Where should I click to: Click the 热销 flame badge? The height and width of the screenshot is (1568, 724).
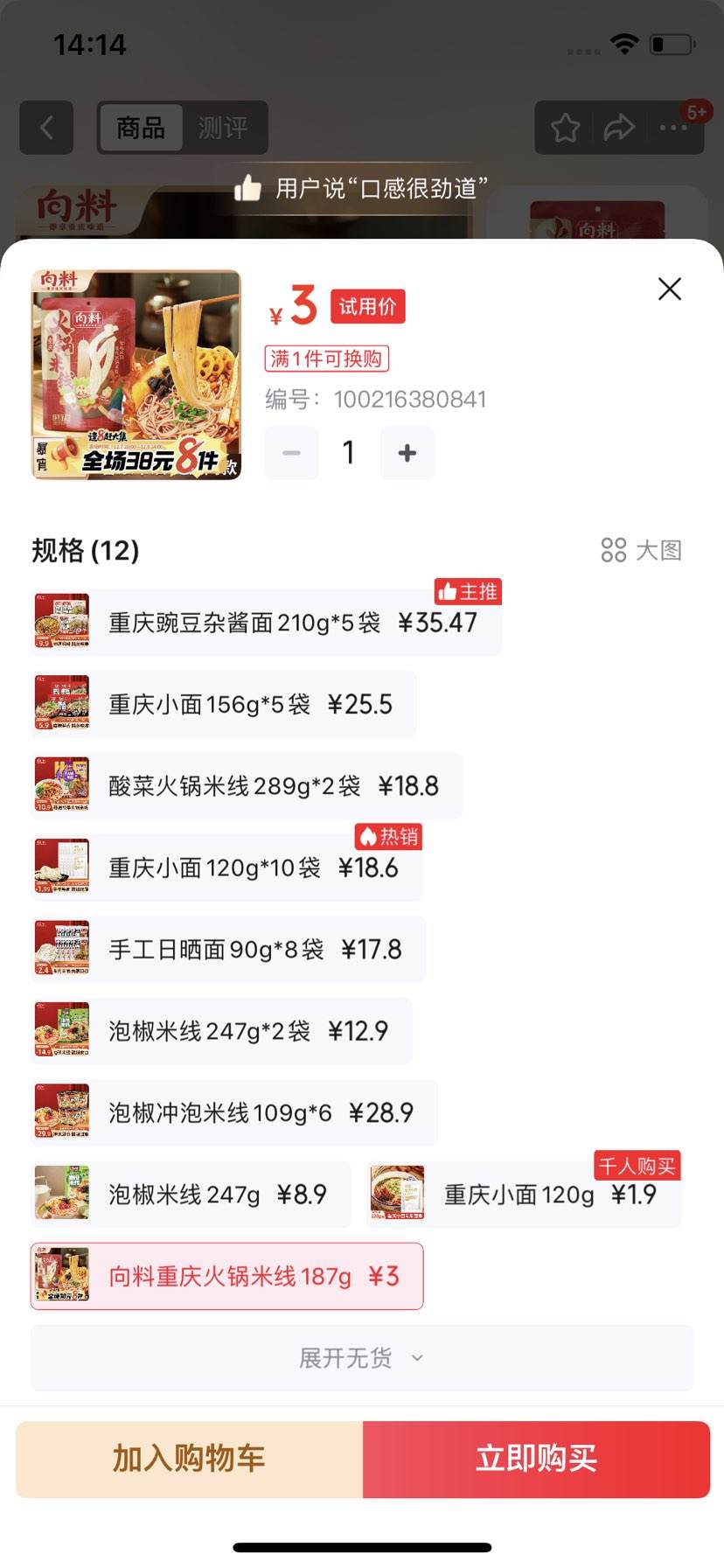click(x=387, y=837)
